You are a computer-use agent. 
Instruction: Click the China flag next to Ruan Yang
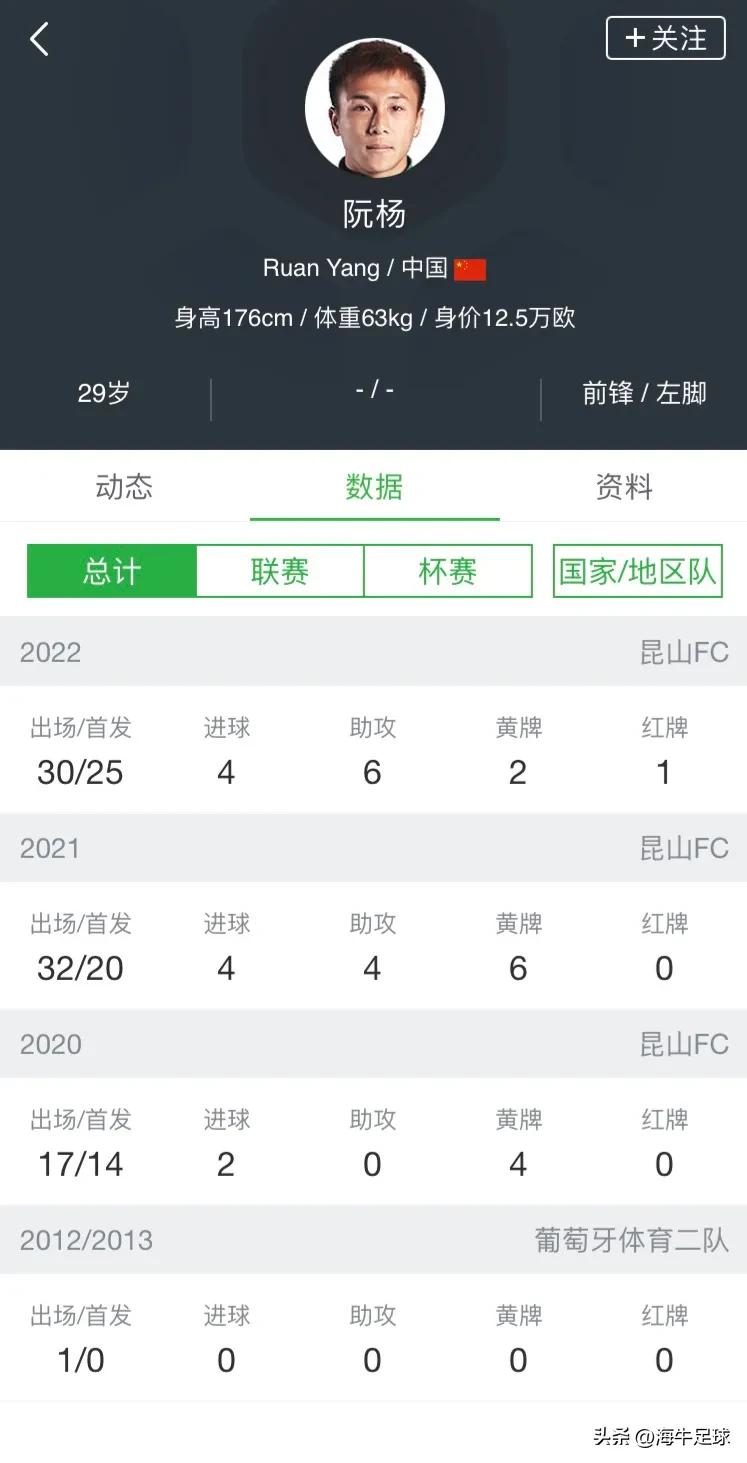click(469, 267)
